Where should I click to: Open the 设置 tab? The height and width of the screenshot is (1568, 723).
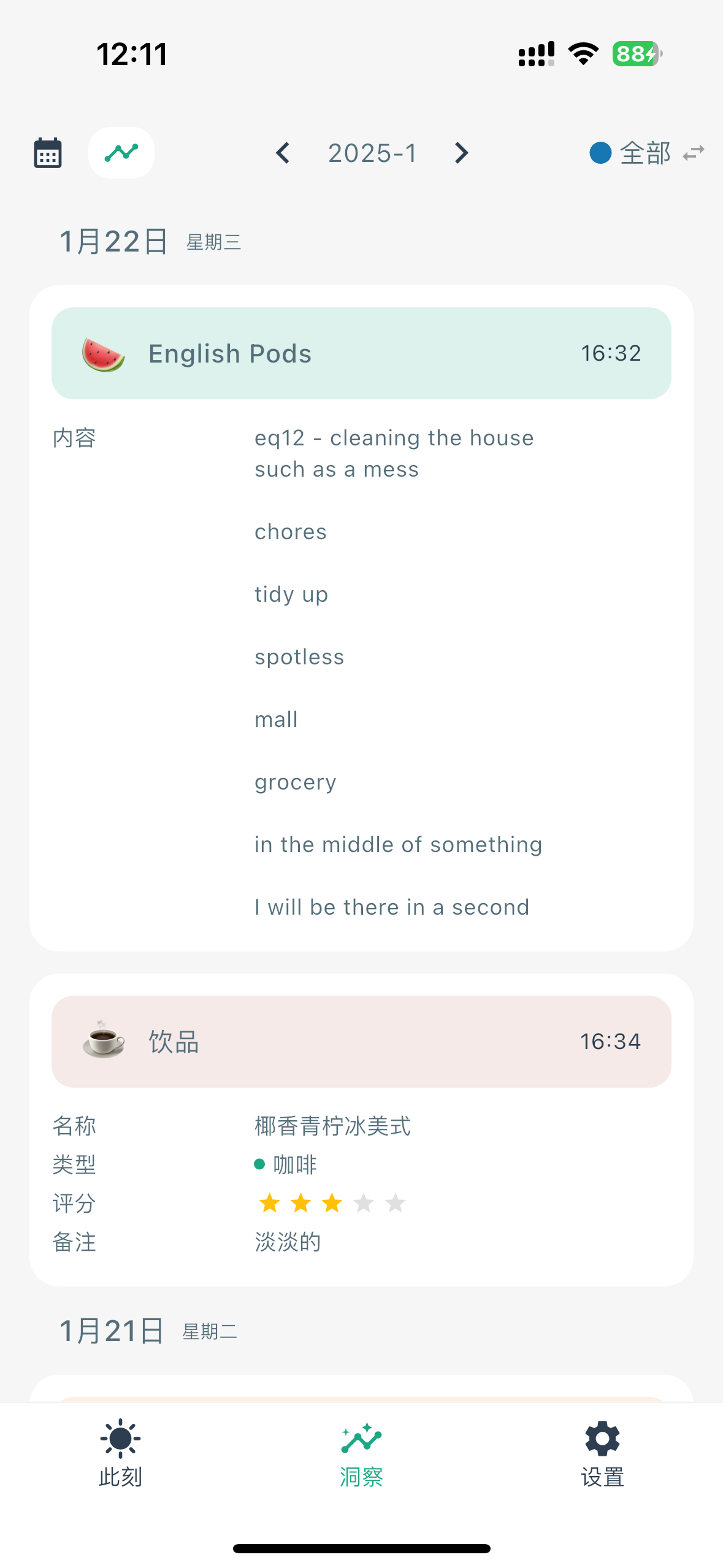coord(602,1453)
